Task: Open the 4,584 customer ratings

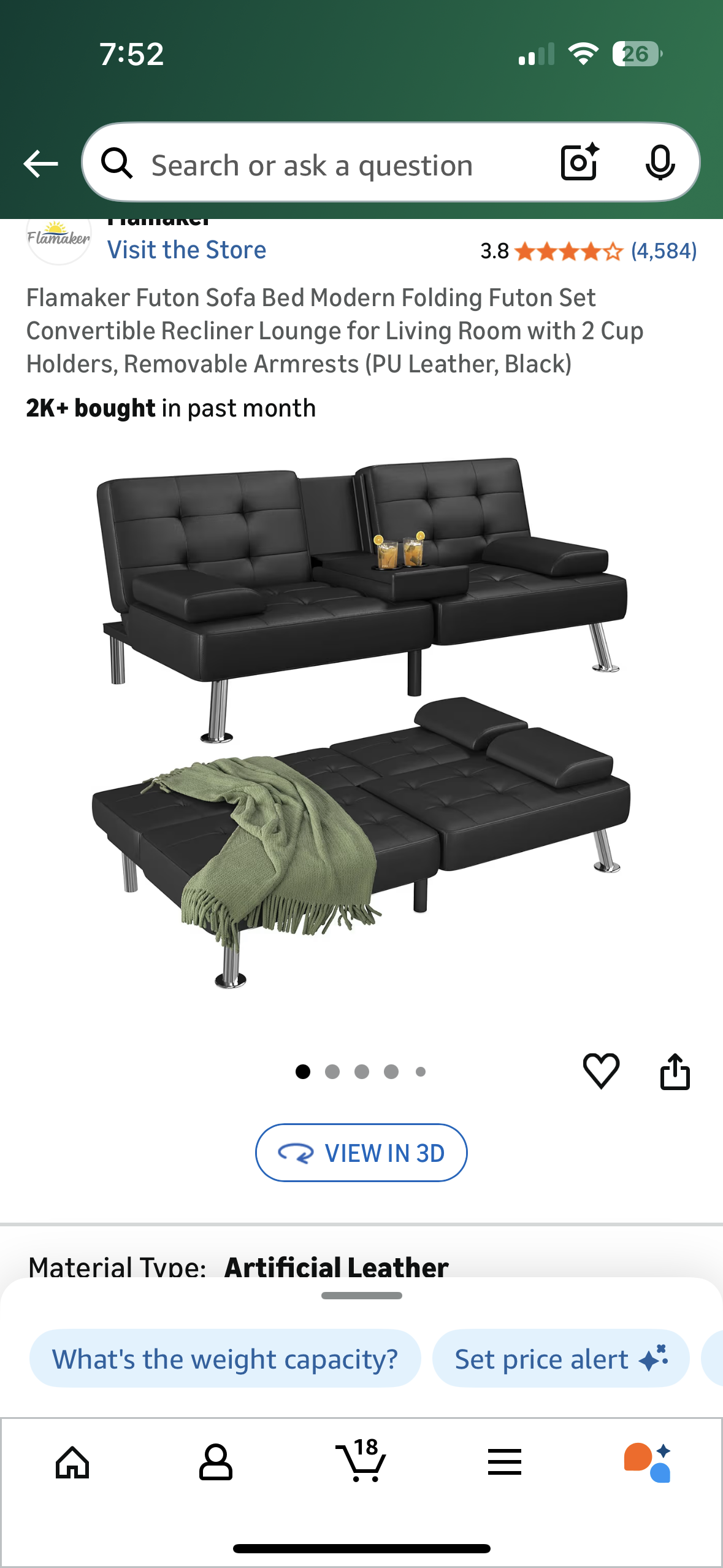Action: click(664, 251)
